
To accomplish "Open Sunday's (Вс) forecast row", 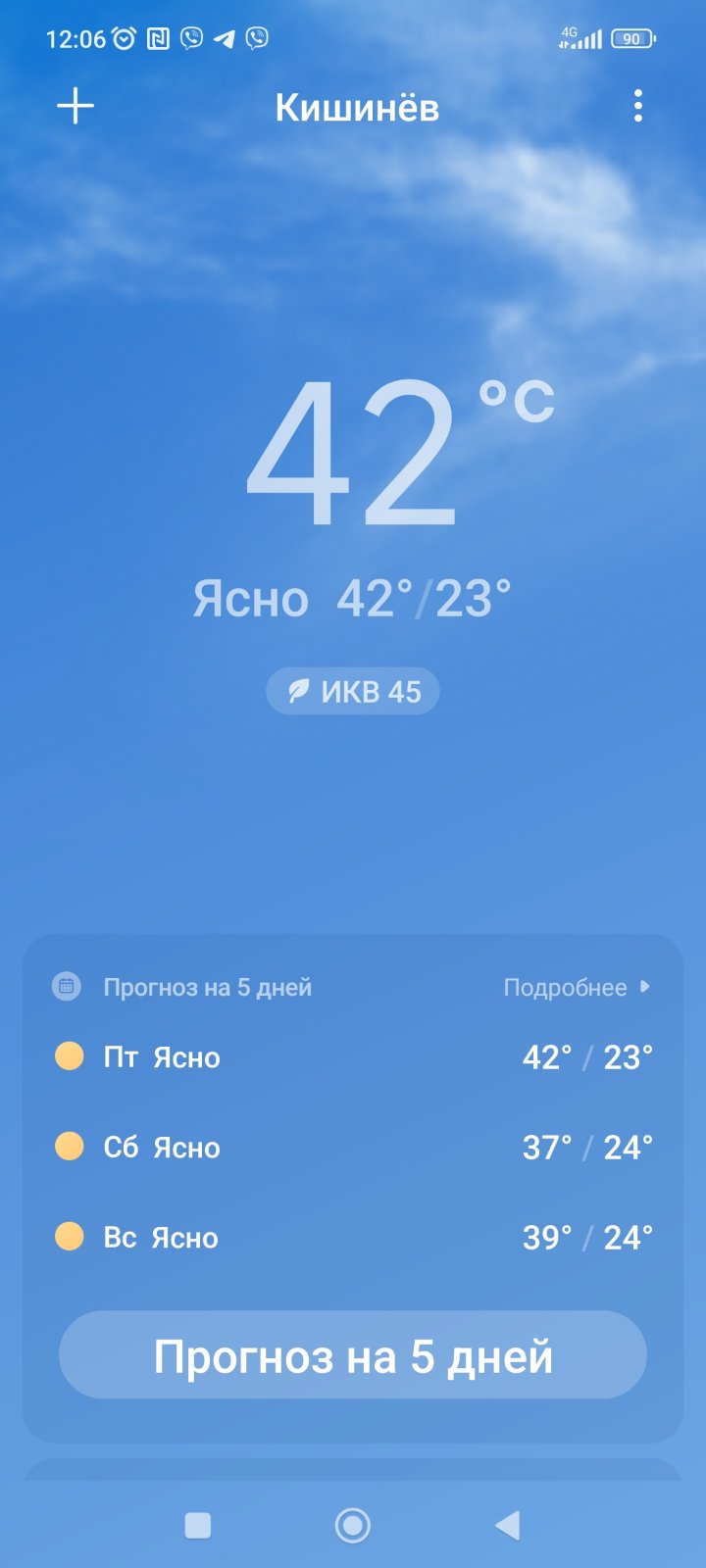I will (x=353, y=1237).
